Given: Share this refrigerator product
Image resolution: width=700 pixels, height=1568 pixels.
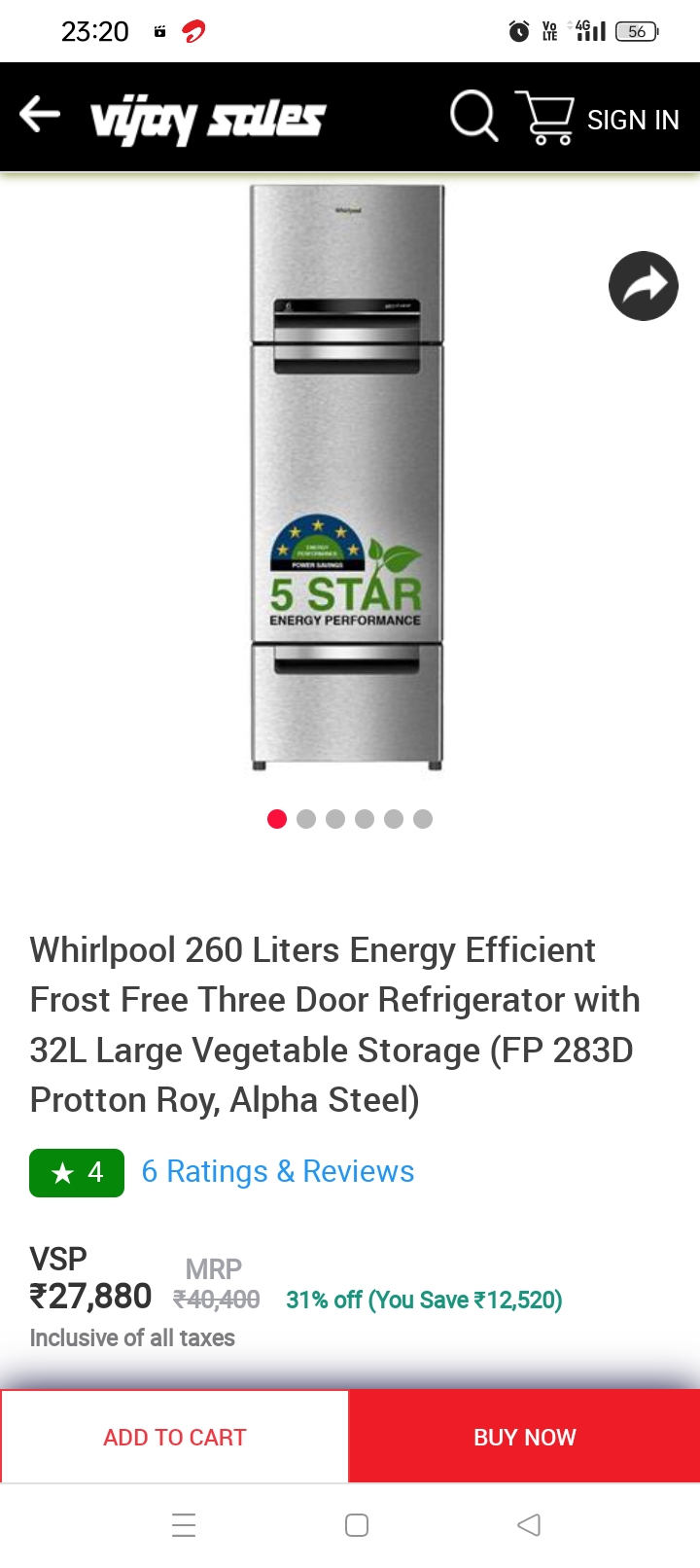Looking at the screenshot, I should [643, 286].
